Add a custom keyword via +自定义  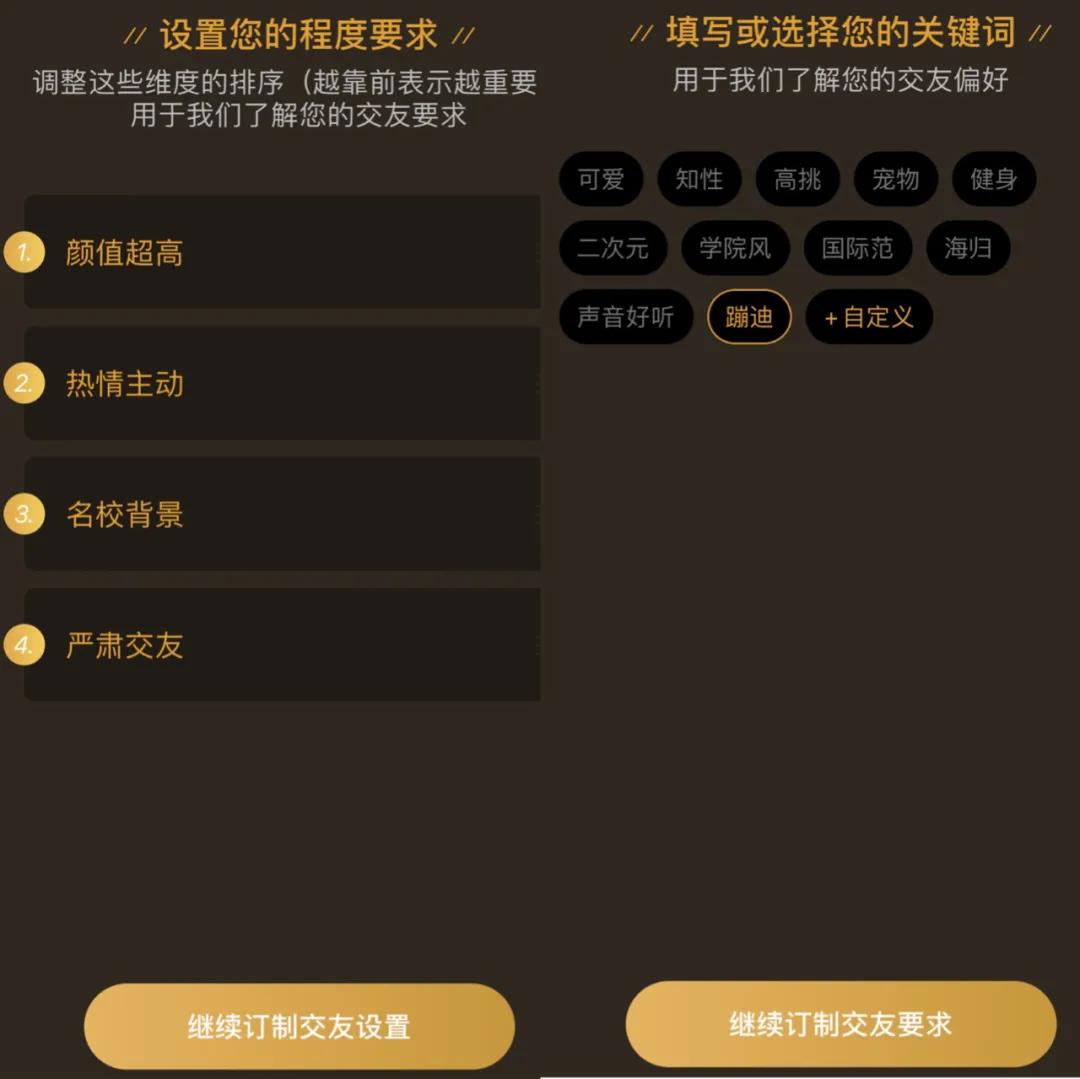pos(869,317)
